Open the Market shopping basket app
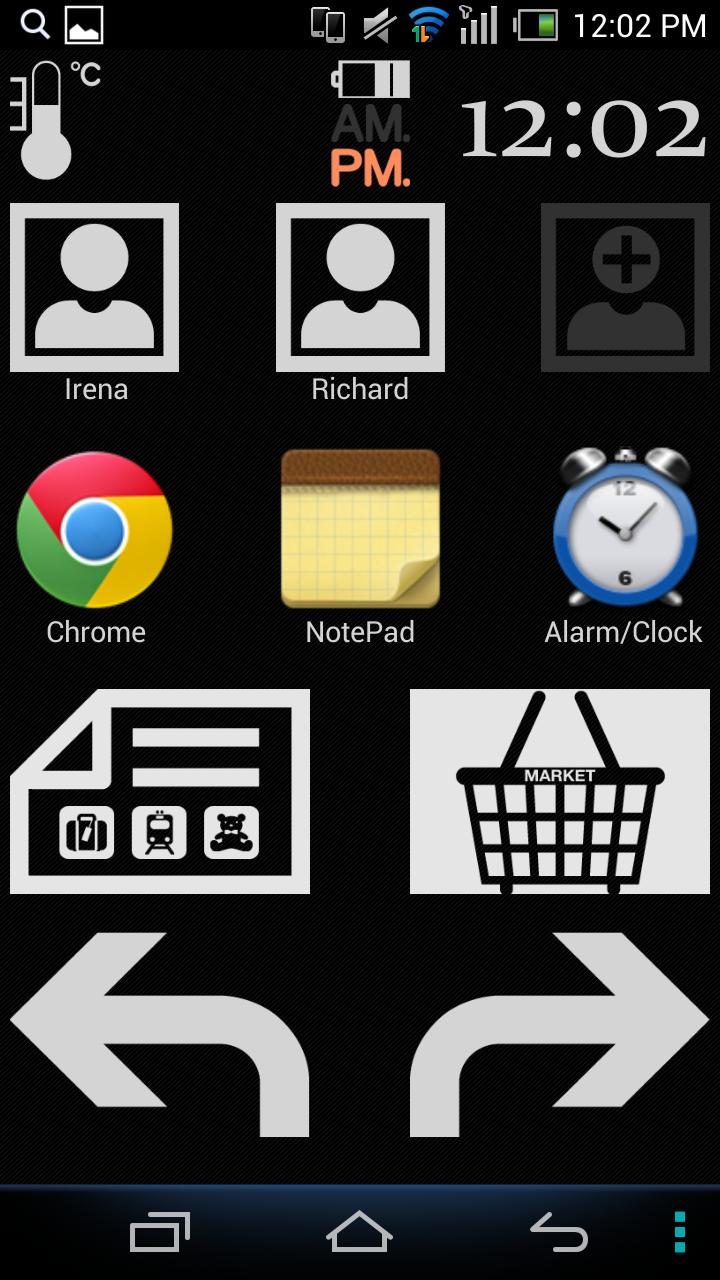 (x=558, y=790)
